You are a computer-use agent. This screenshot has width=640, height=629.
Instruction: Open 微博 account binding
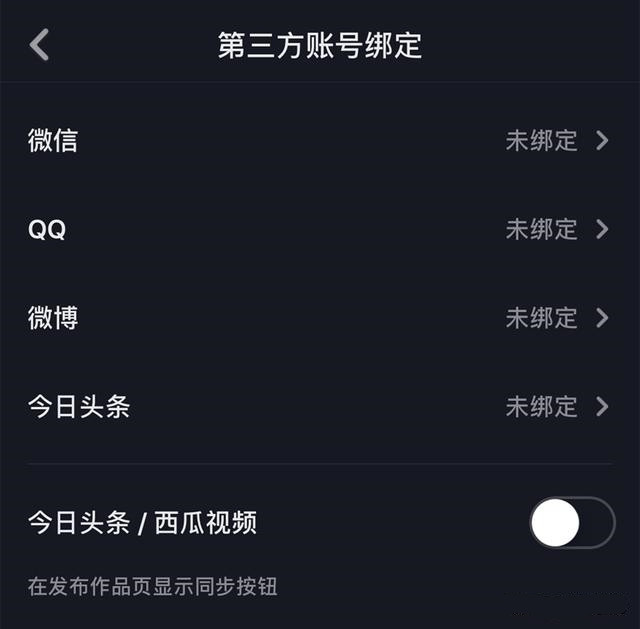point(320,318)
